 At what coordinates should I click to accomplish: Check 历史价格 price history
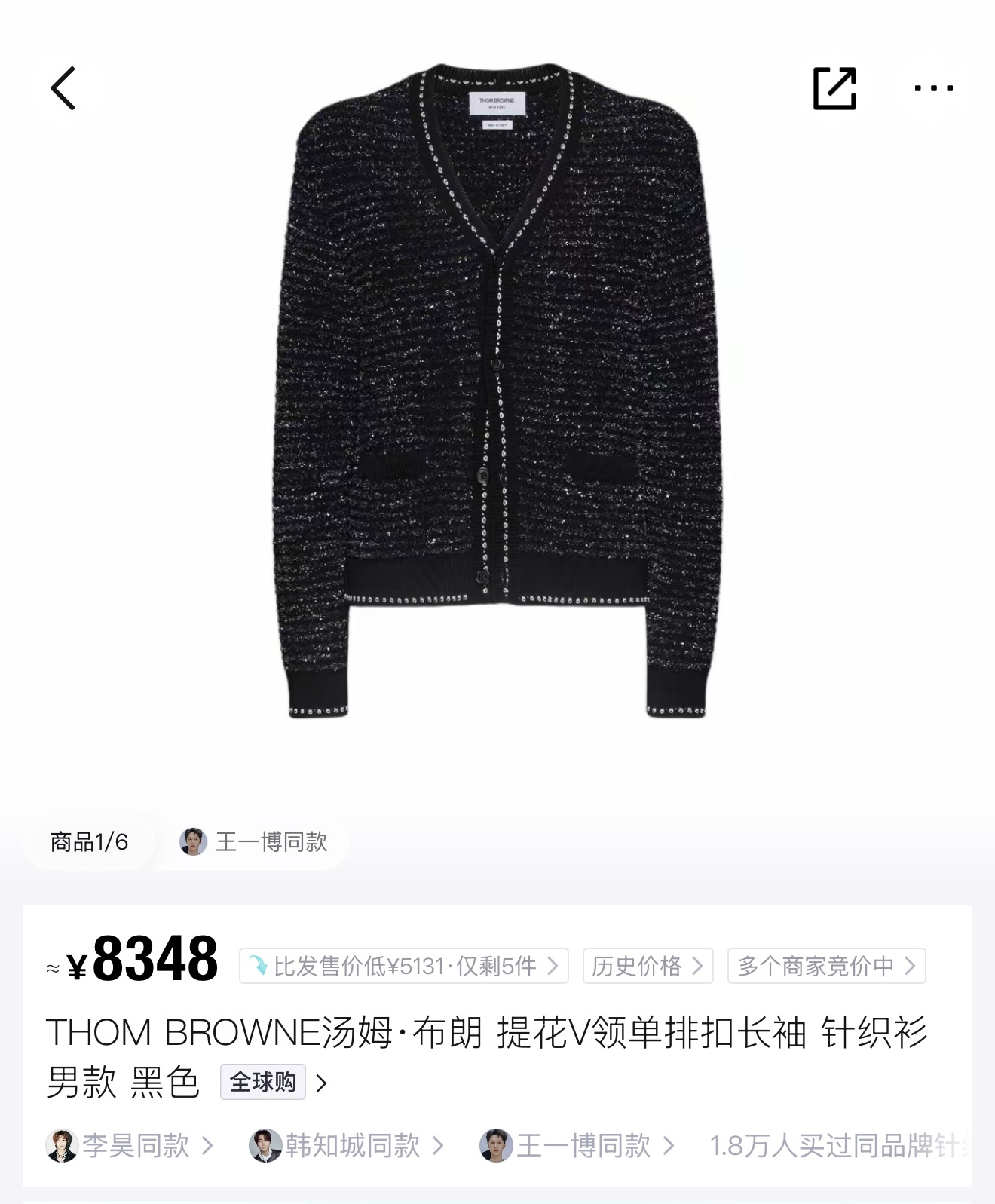(x=647, y=966)
